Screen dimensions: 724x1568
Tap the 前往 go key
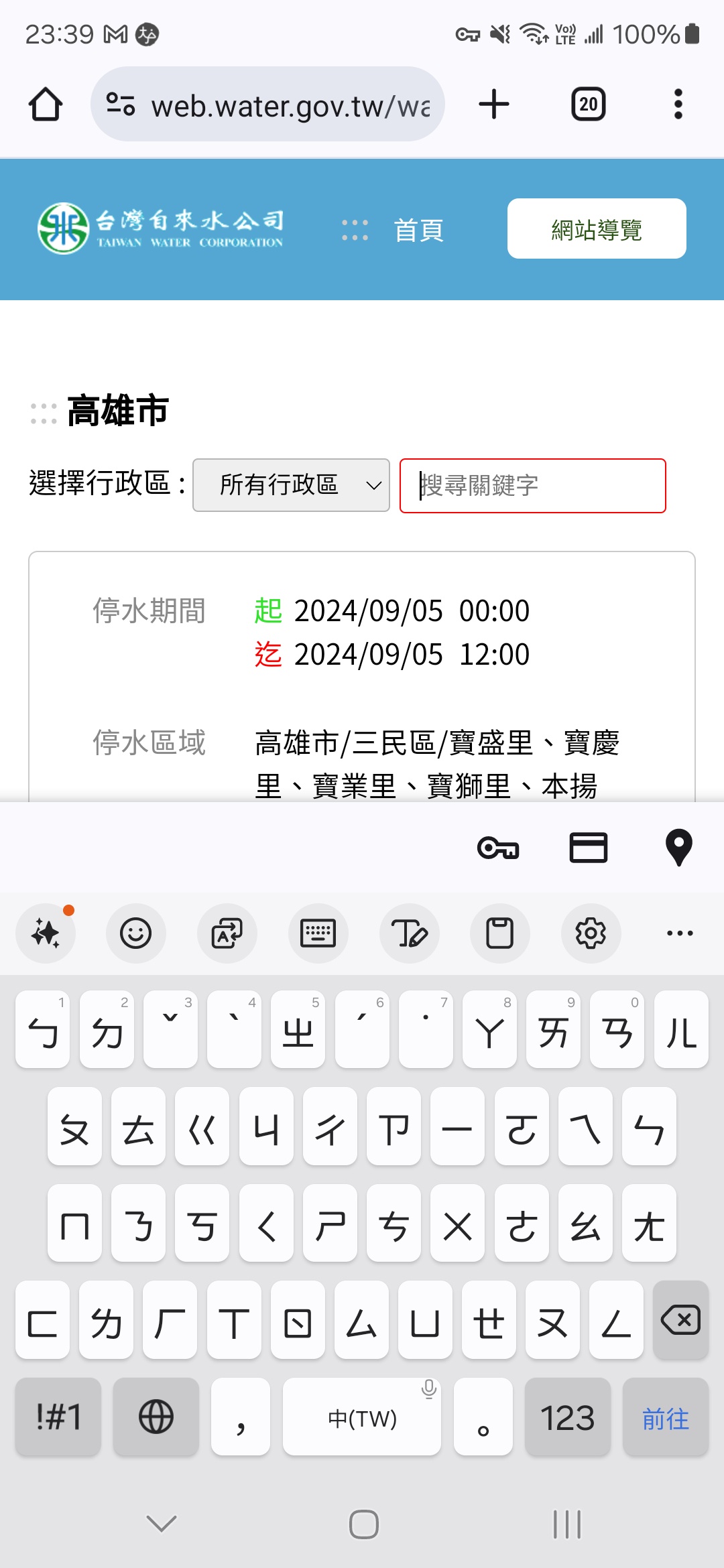click(666, 1417)
